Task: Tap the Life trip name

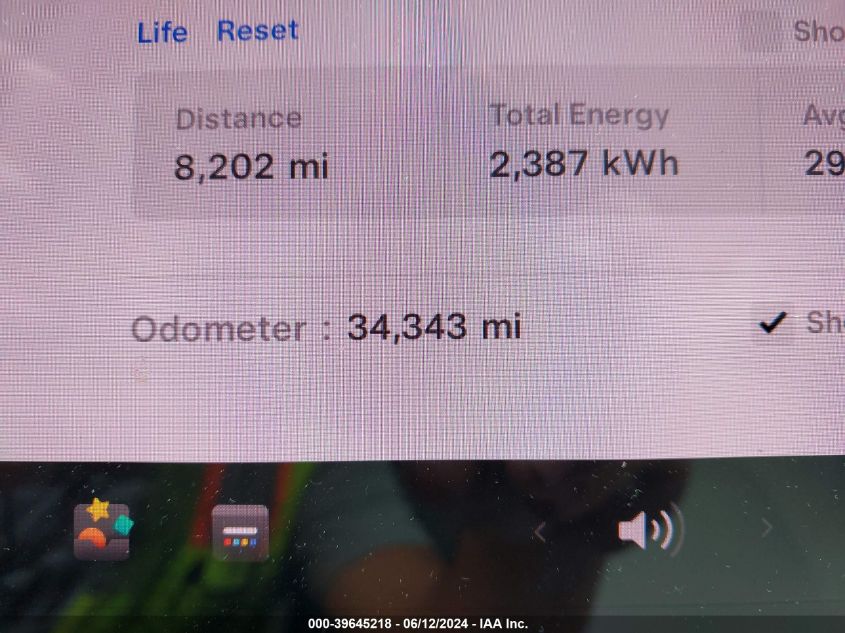Action: tap(162, 32)
